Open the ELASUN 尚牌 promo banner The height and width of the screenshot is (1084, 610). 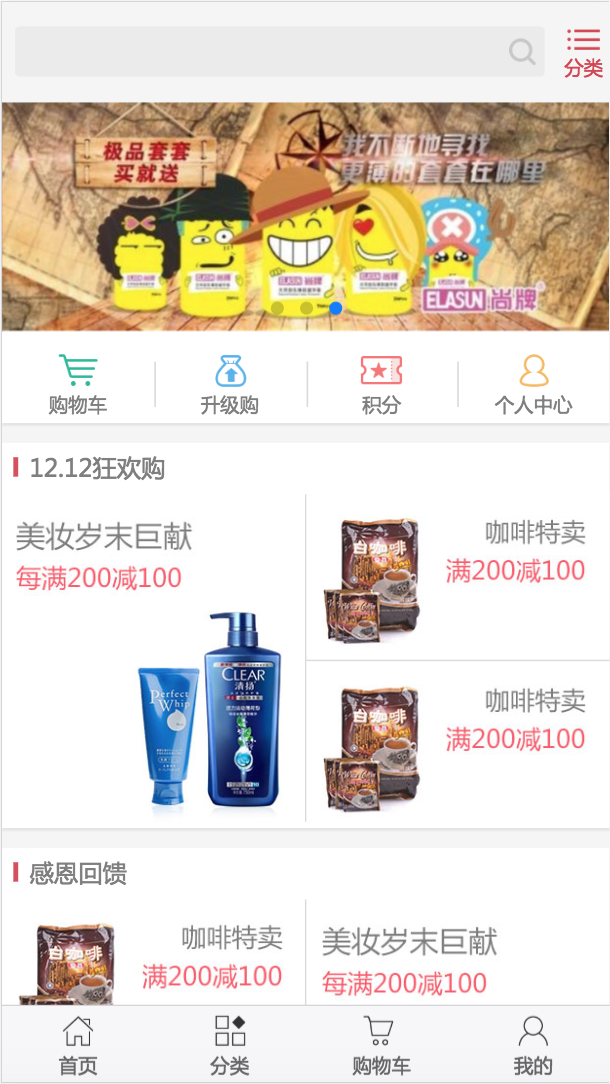pos(305,216)
